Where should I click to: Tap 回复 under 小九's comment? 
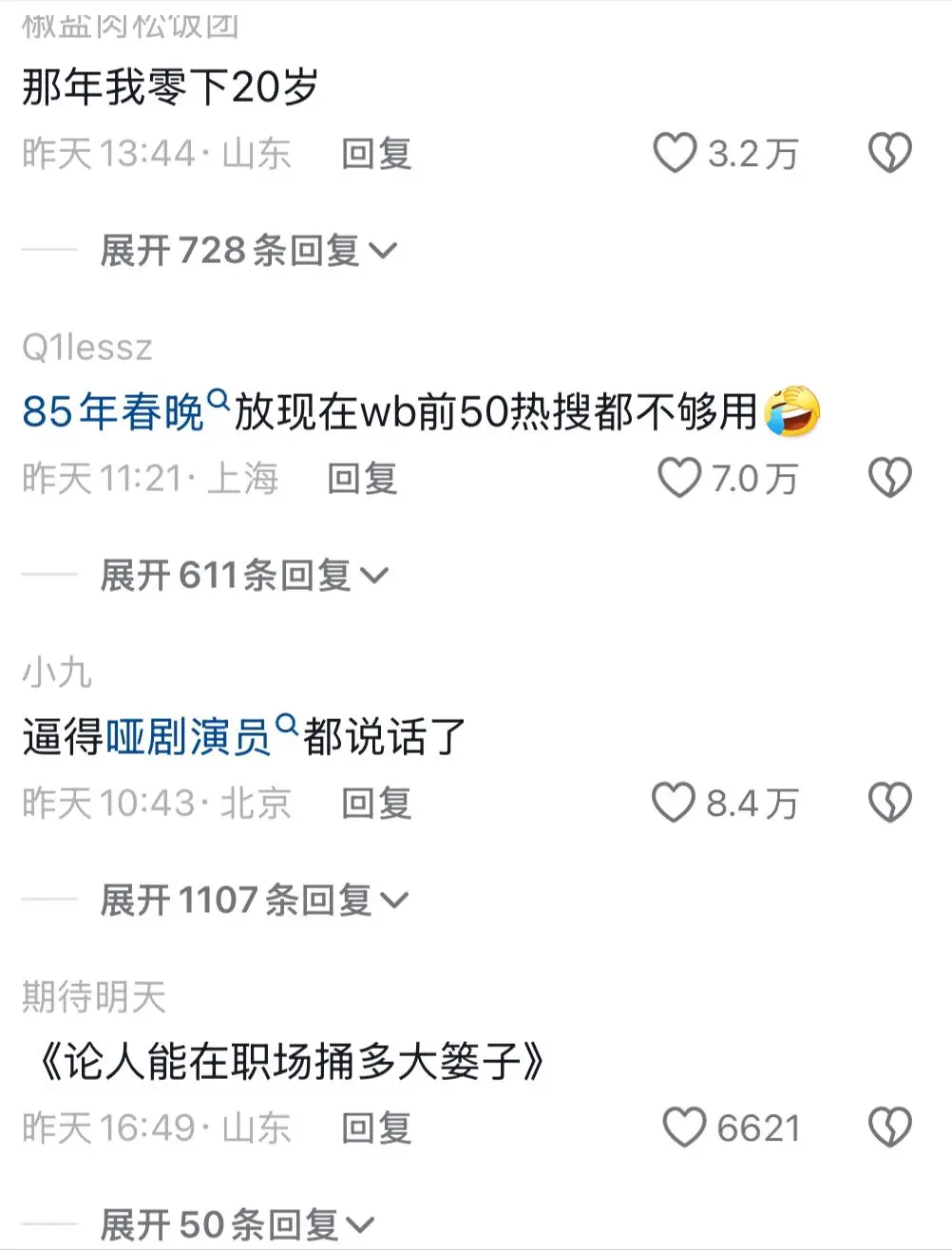click(375, 805)
